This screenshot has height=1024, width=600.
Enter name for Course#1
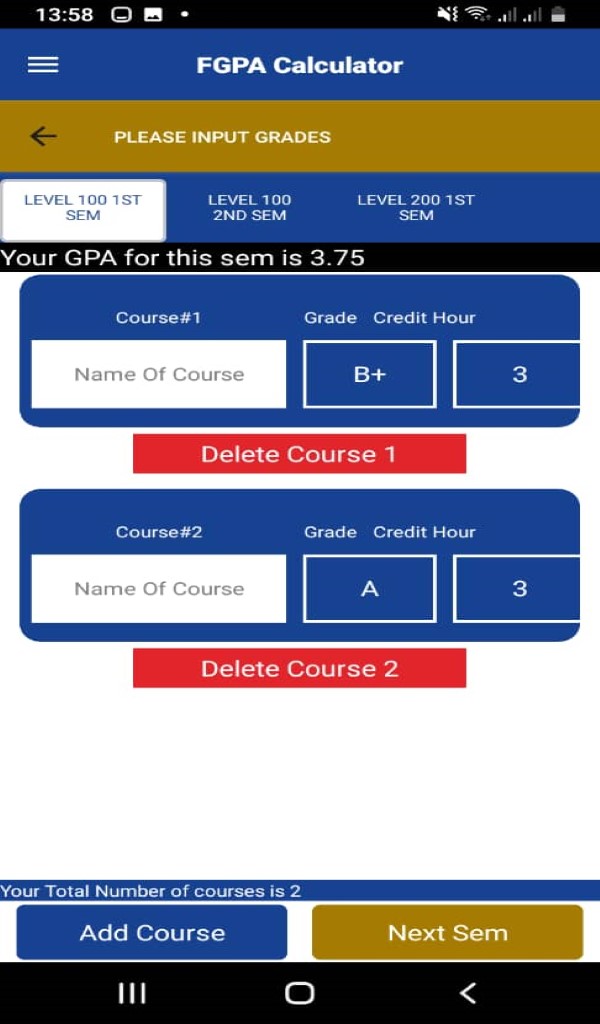click(x=159, y=374)
